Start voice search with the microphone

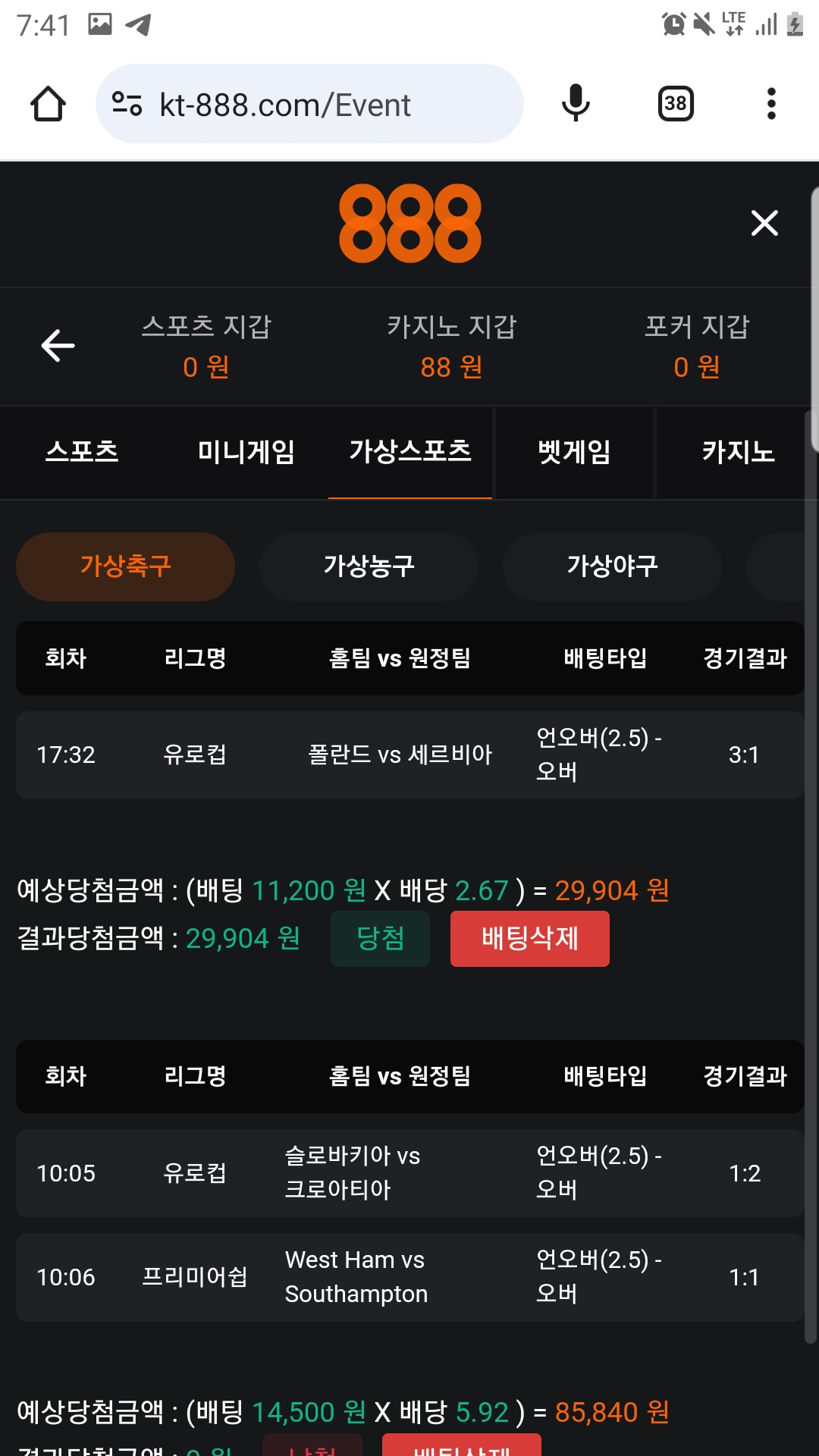tap(576, 104)
